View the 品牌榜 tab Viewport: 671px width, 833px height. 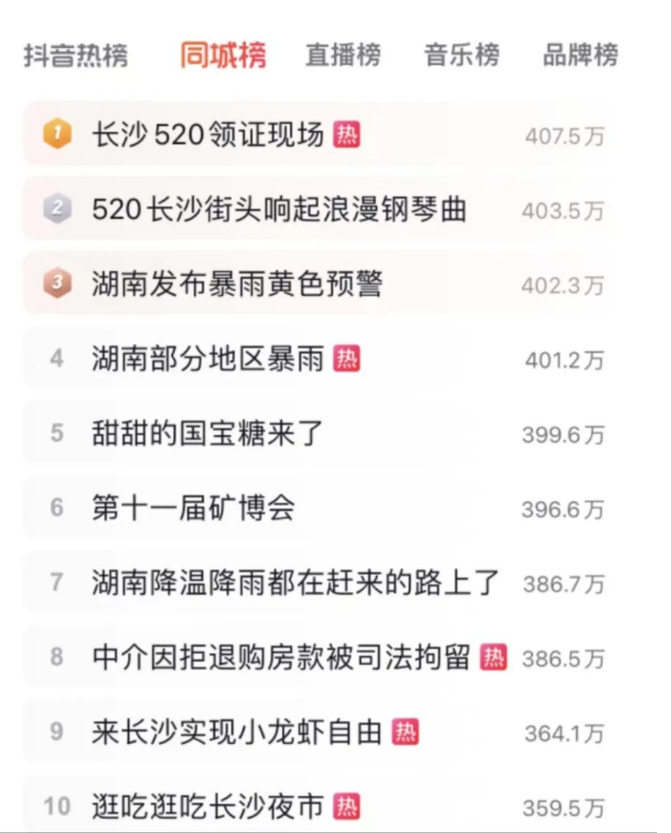pos(580,55)
